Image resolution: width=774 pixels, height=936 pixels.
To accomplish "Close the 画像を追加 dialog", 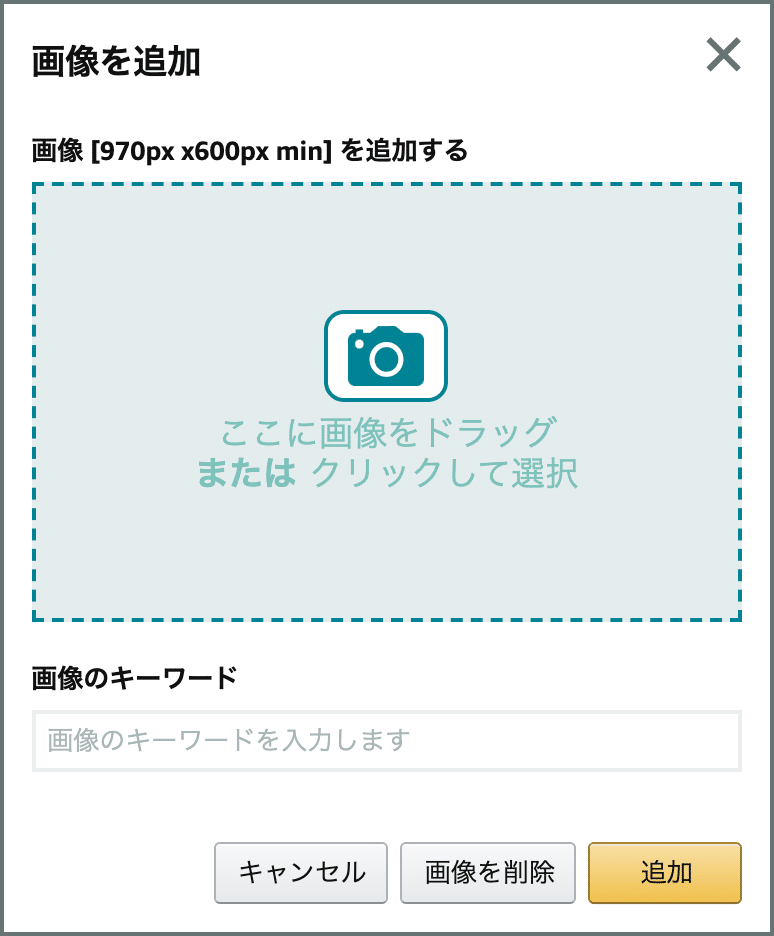I will pyautogui.click(x=722, y=55).
